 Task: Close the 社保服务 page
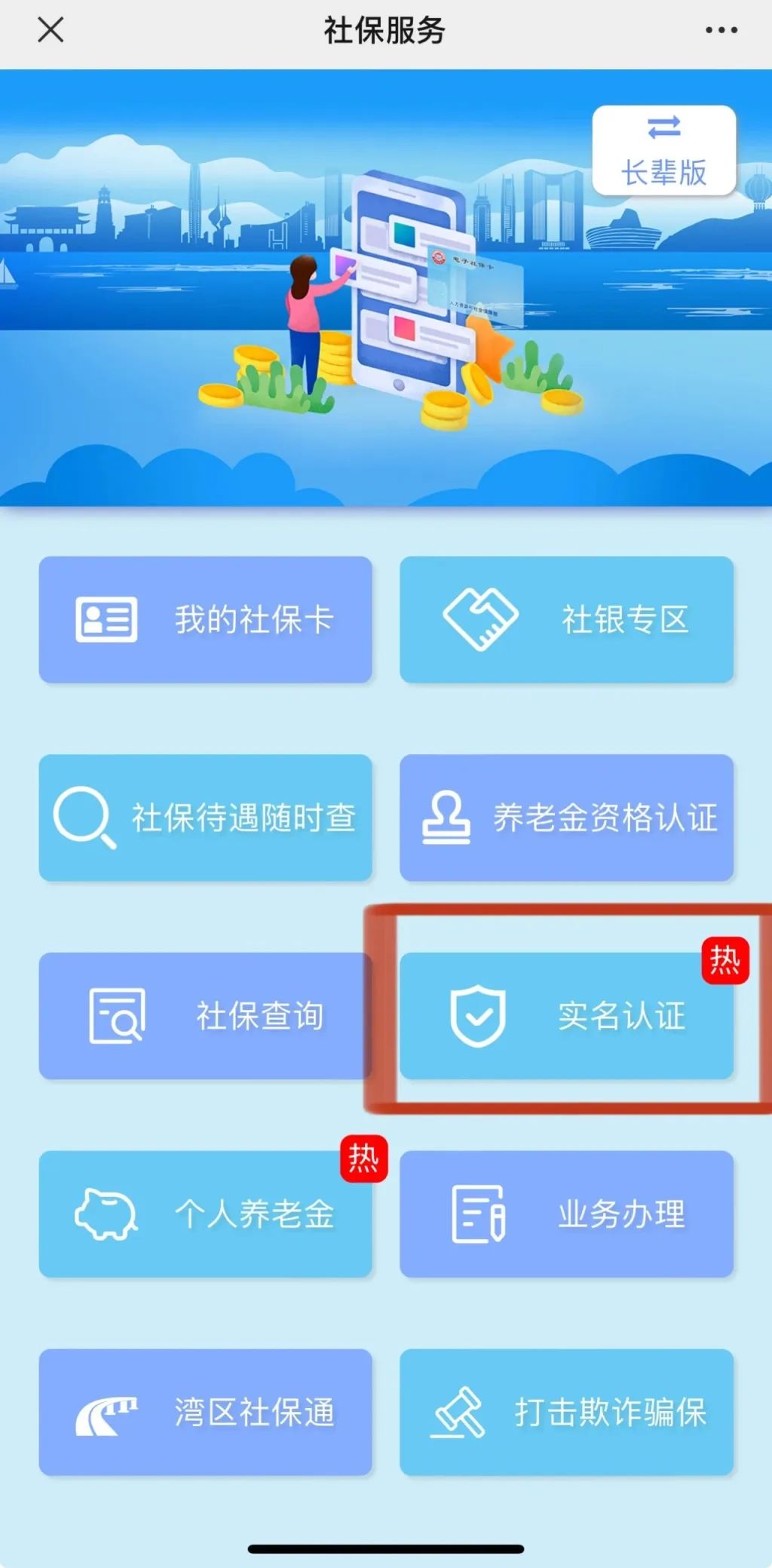[51, 30]
